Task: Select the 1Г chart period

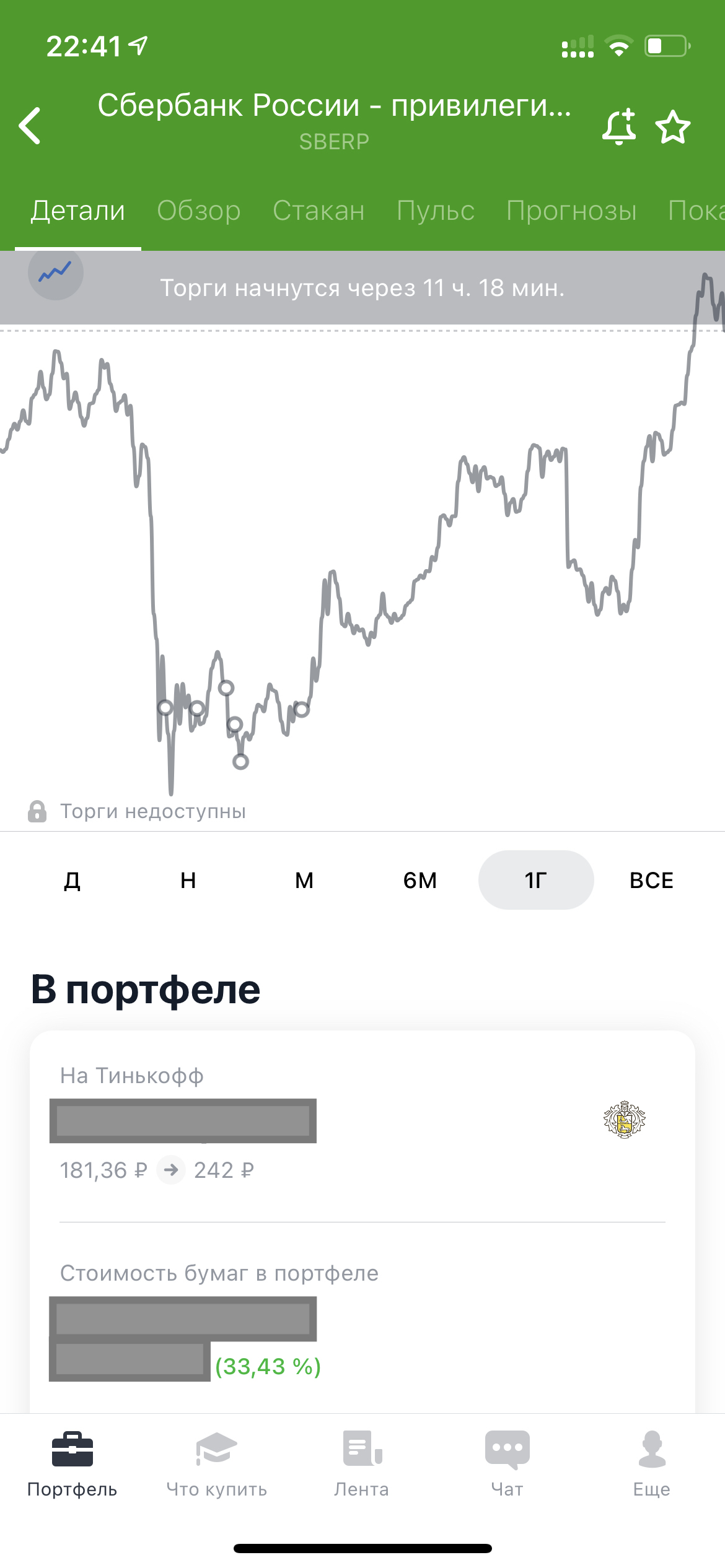Action: (x=536, y=880)
